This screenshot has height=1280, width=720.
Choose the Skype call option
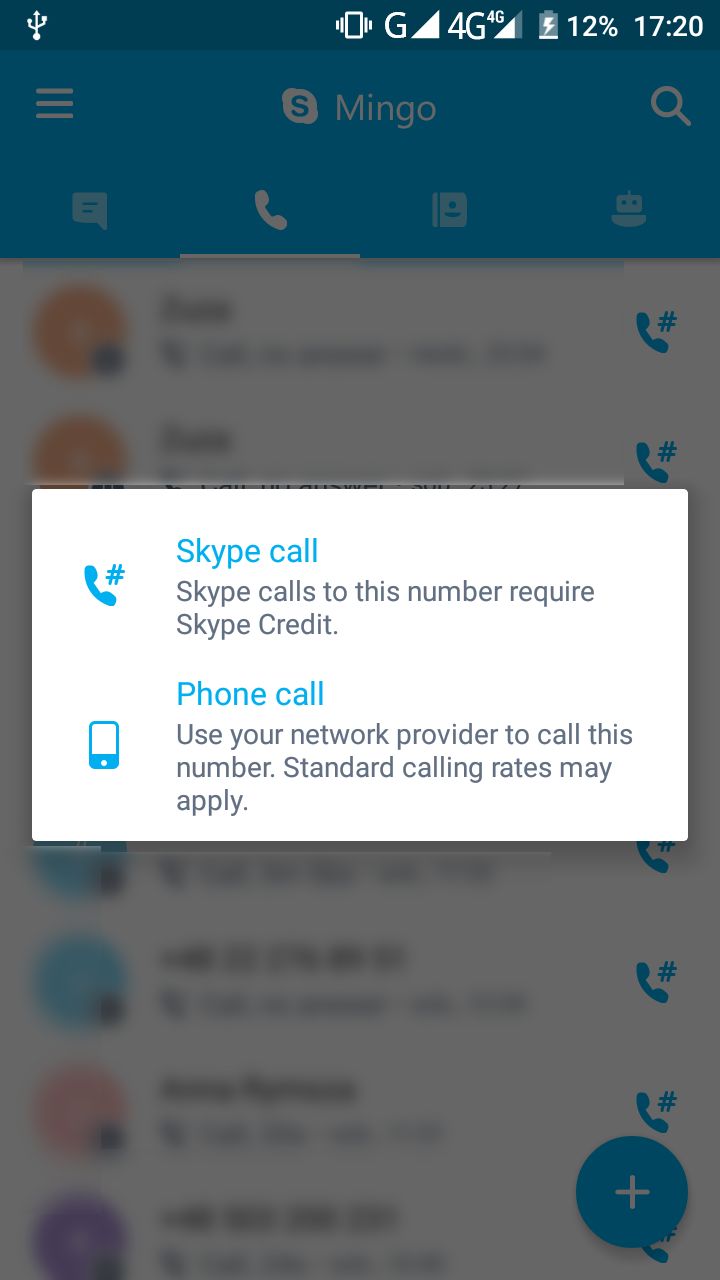[x=360, y=586]
